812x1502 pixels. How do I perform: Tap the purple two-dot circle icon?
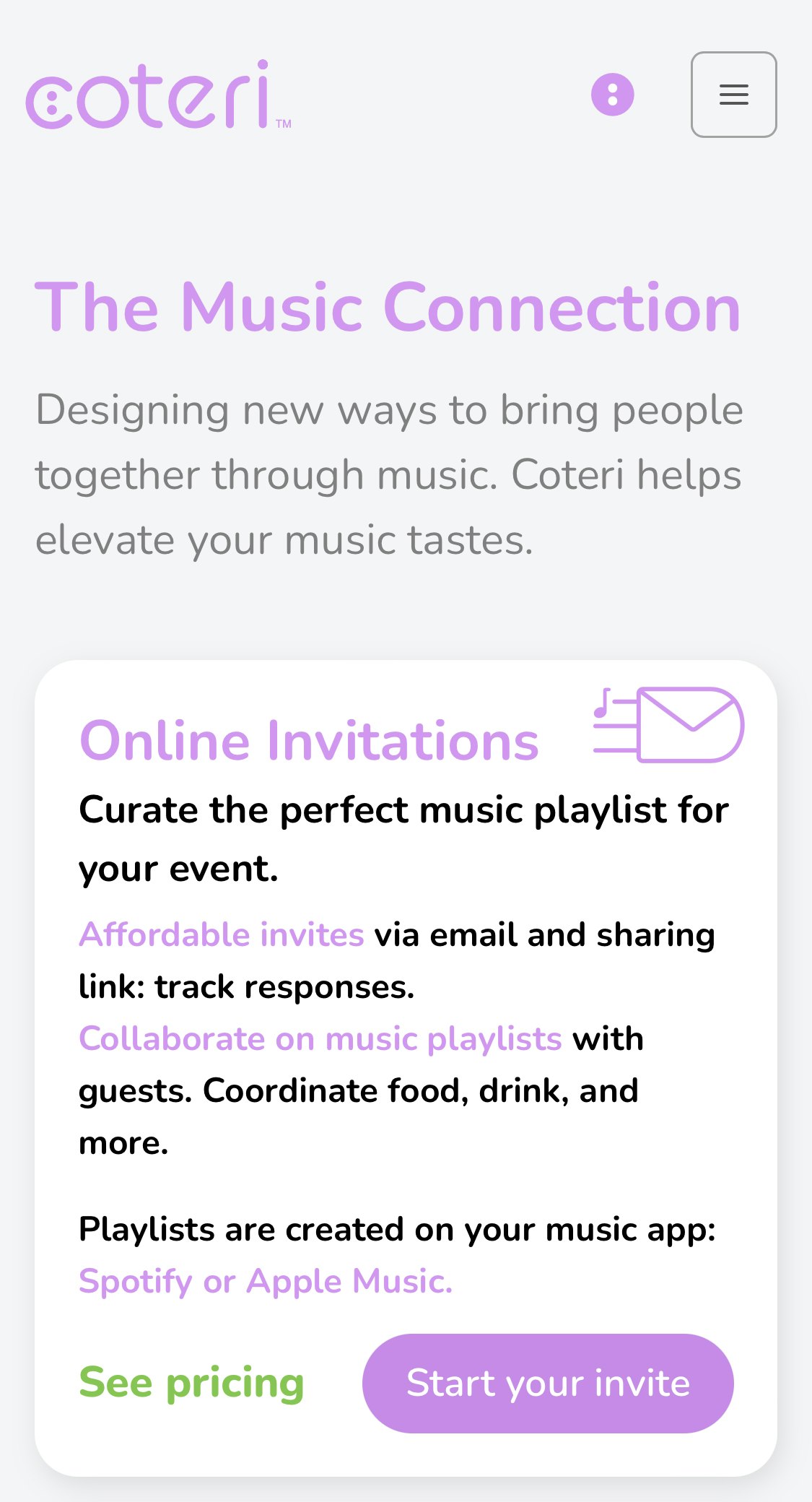613,95
